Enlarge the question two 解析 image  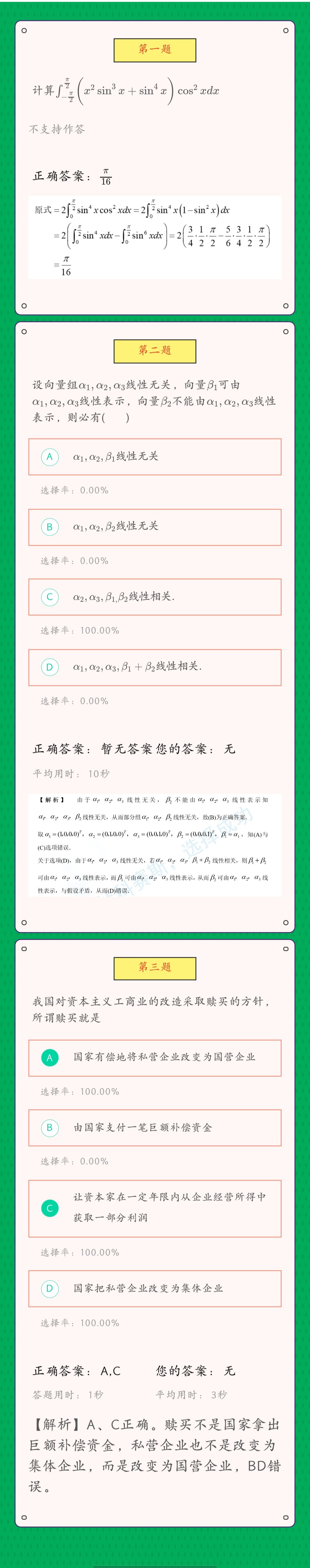155,844
